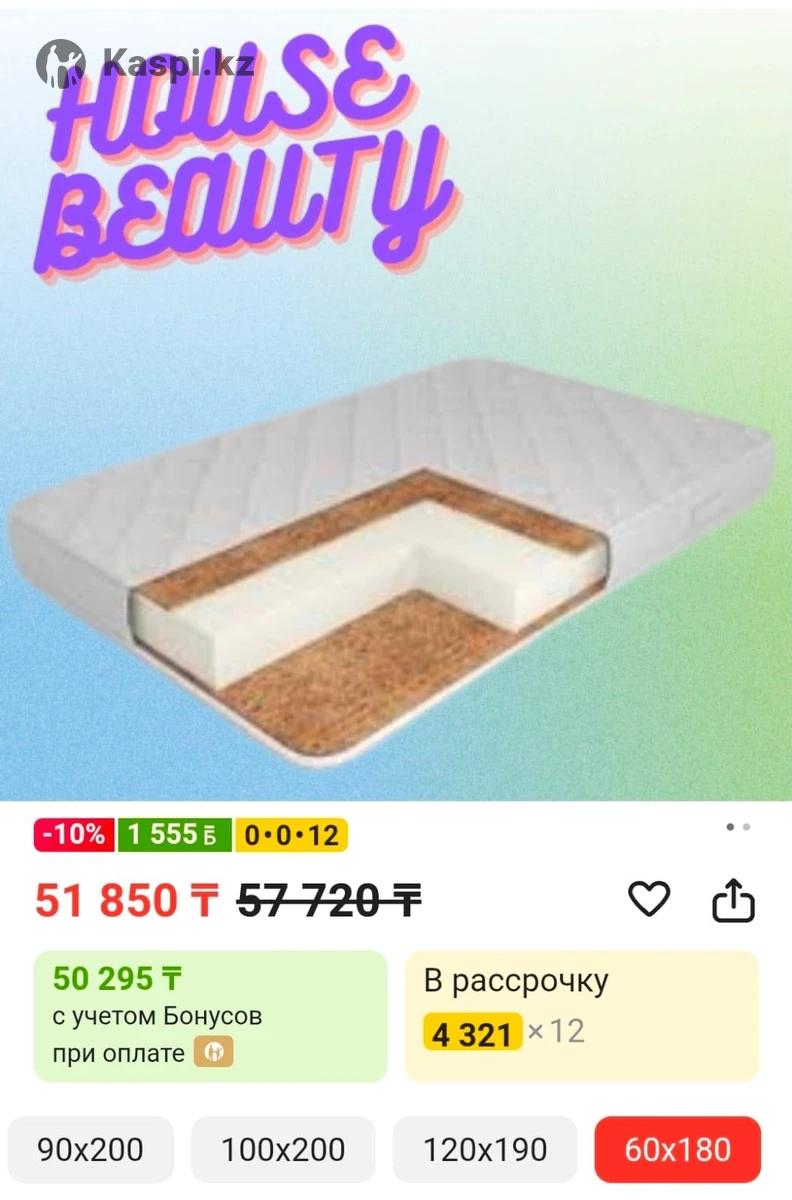The width and height of the screenshot is (792, 1200).
Task: Share this product listing
Action: pos(732,900)
